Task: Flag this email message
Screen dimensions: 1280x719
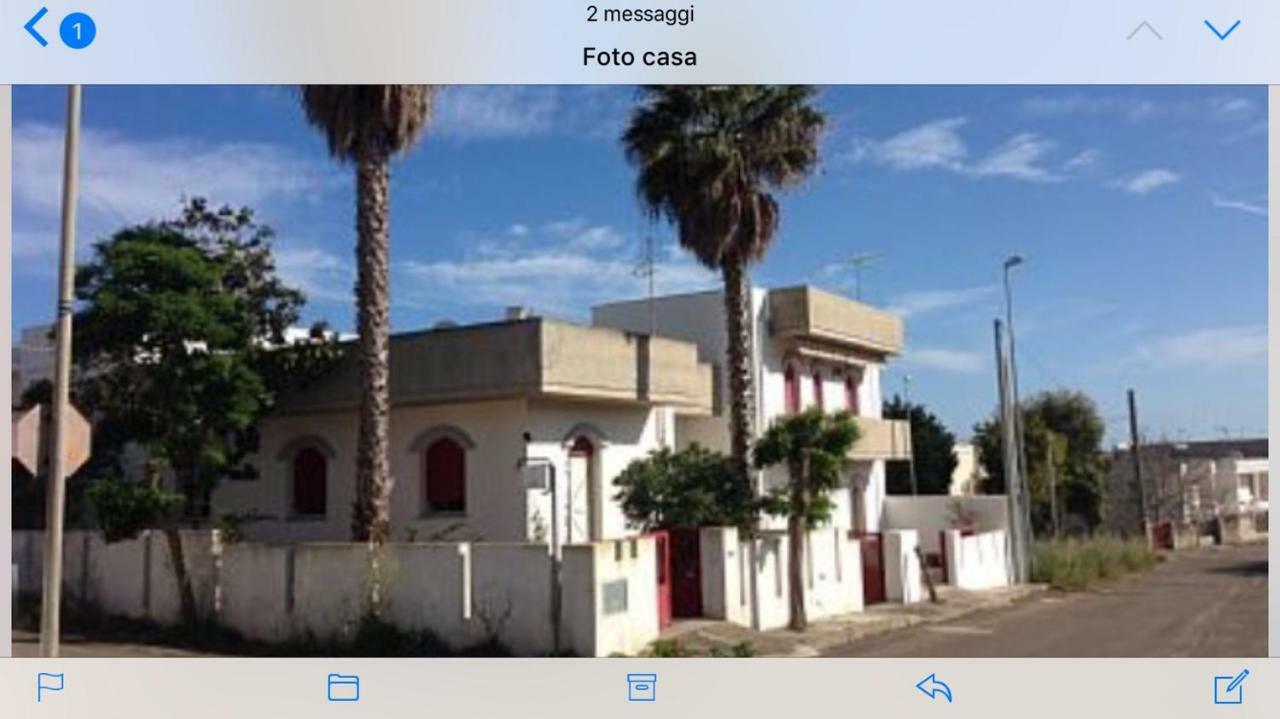Action: (x=50, y=686)
